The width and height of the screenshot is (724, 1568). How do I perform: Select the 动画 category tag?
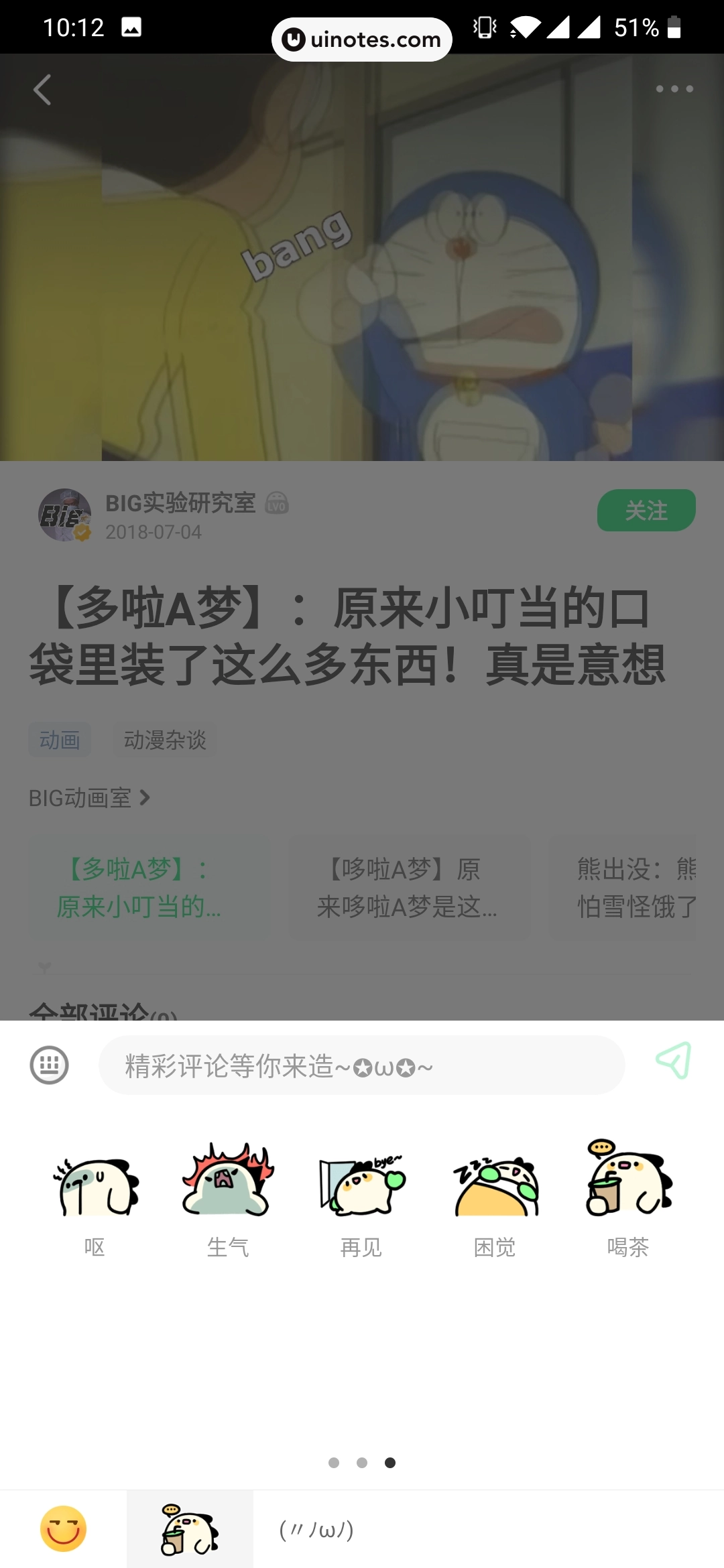(x=60, y=740)
